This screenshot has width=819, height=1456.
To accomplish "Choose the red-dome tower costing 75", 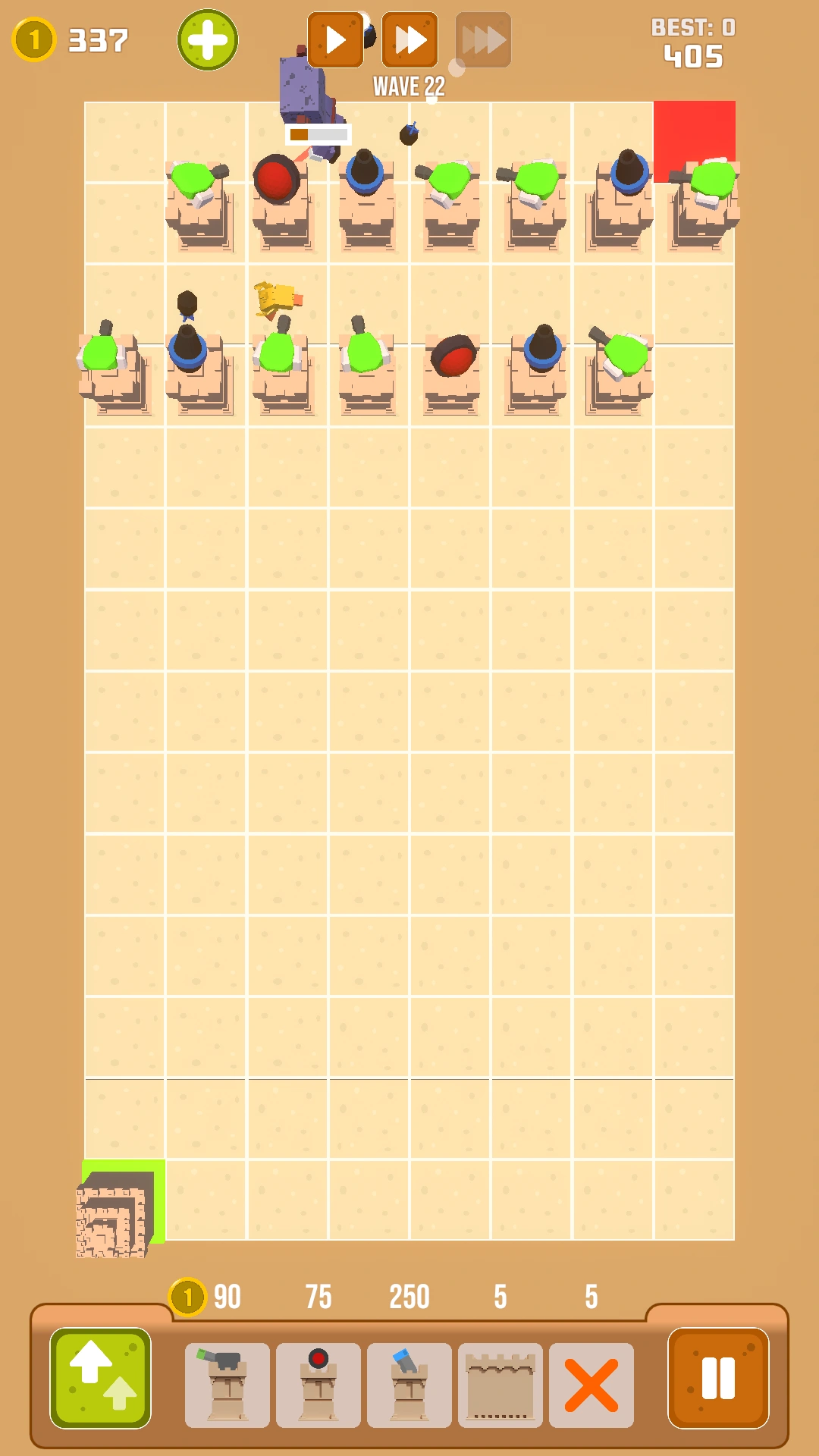I will [318, 1385].
